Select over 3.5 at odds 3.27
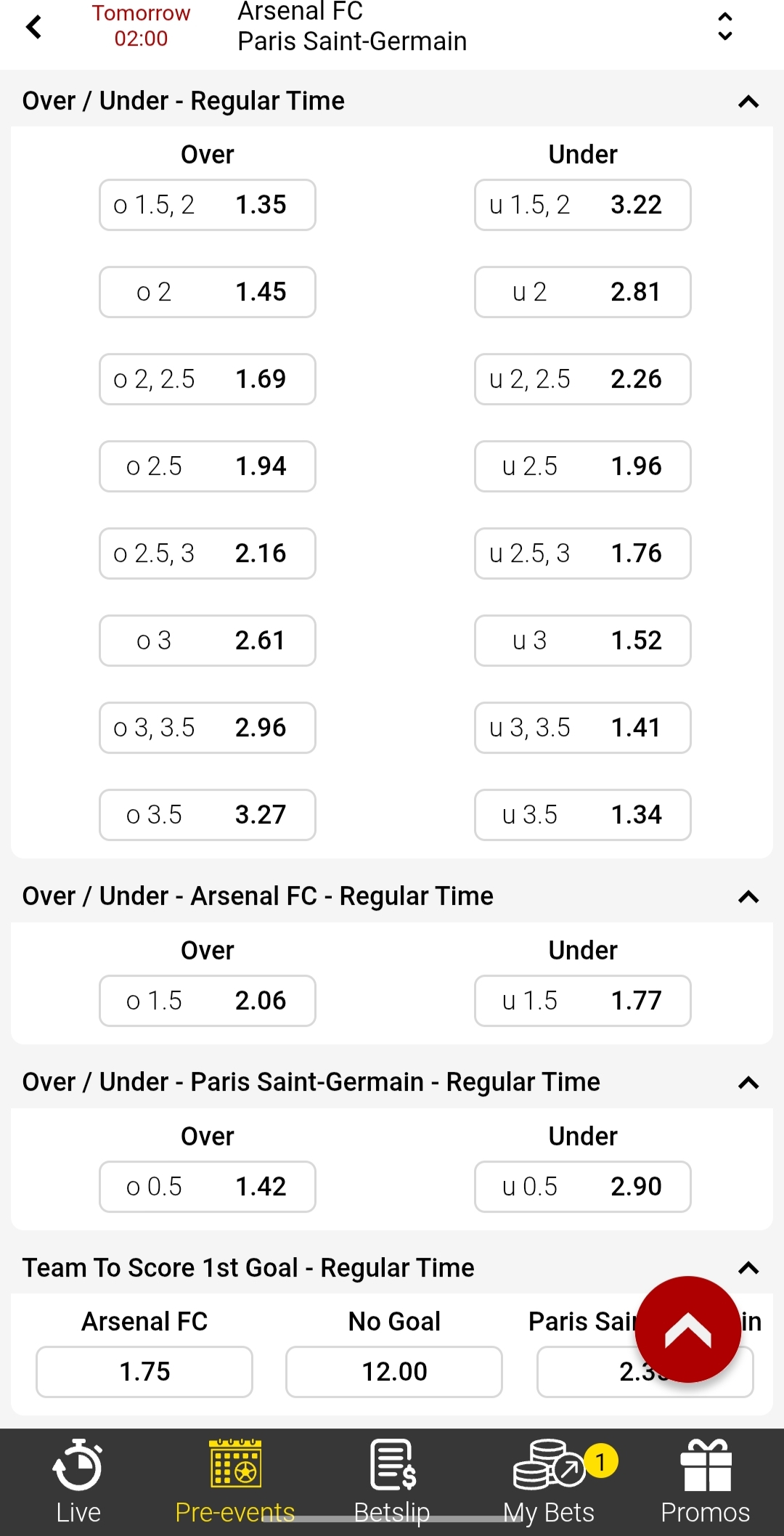 [208, 815]
